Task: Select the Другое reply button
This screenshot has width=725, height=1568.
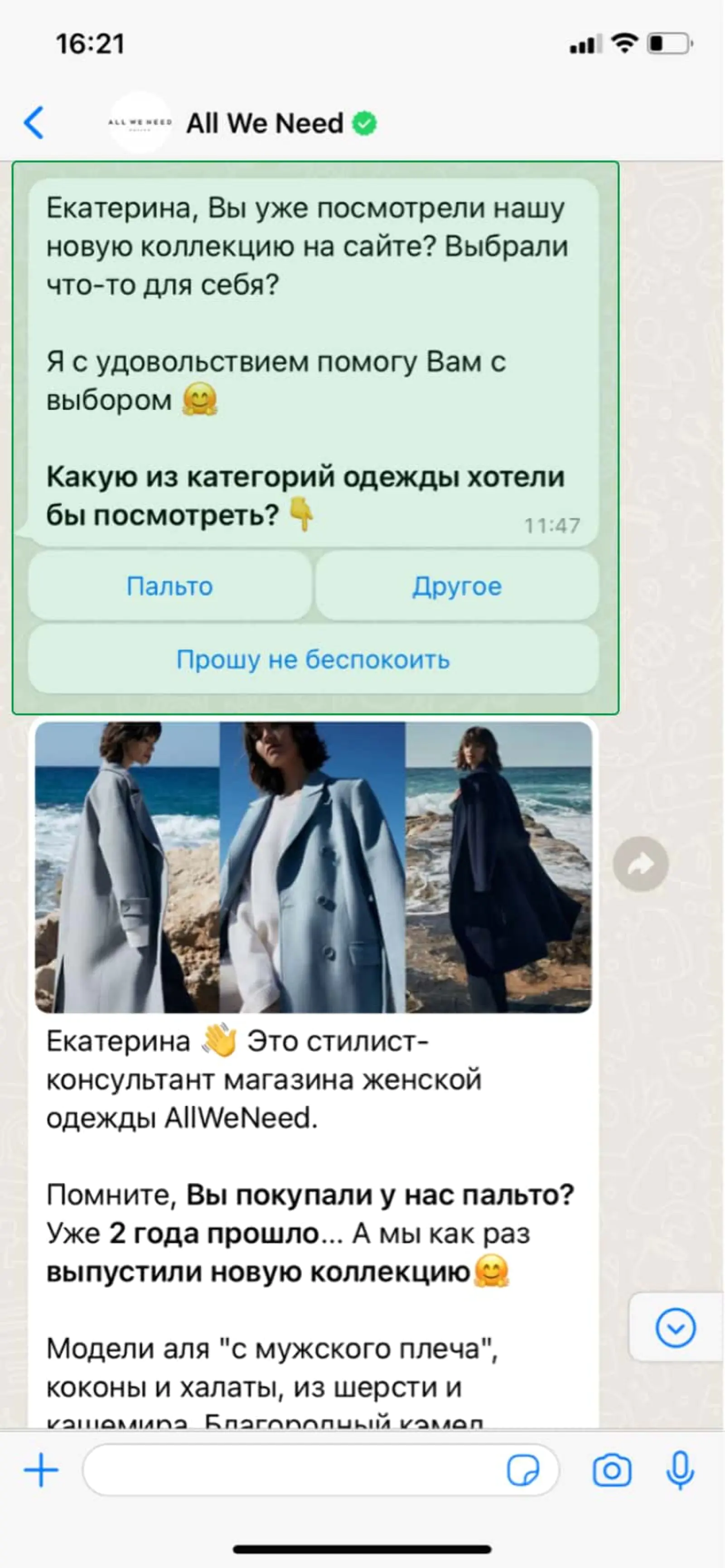Action: click(457, 586)
